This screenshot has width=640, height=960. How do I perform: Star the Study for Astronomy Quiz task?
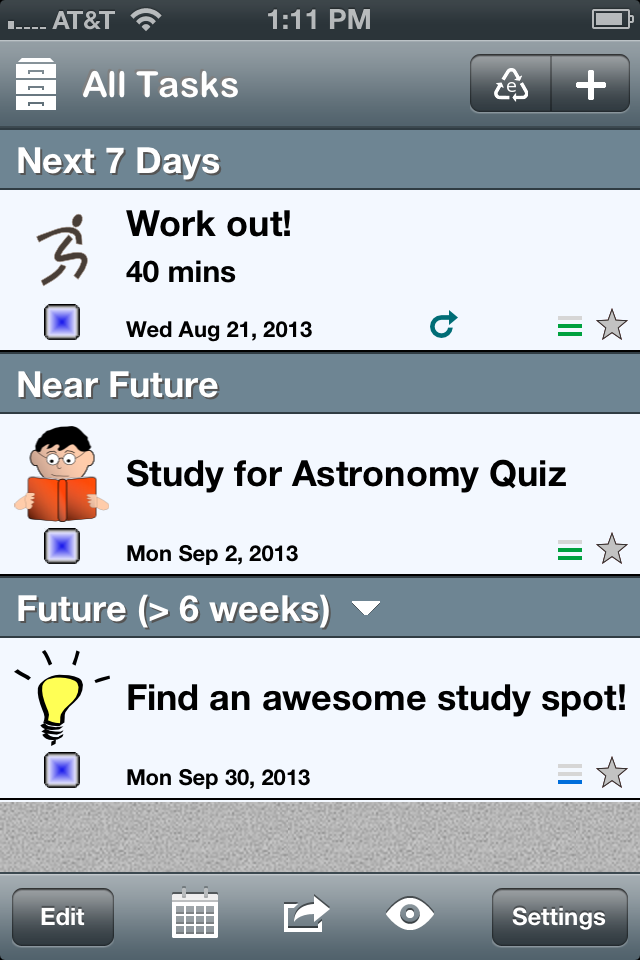click(x=611, y=549)
